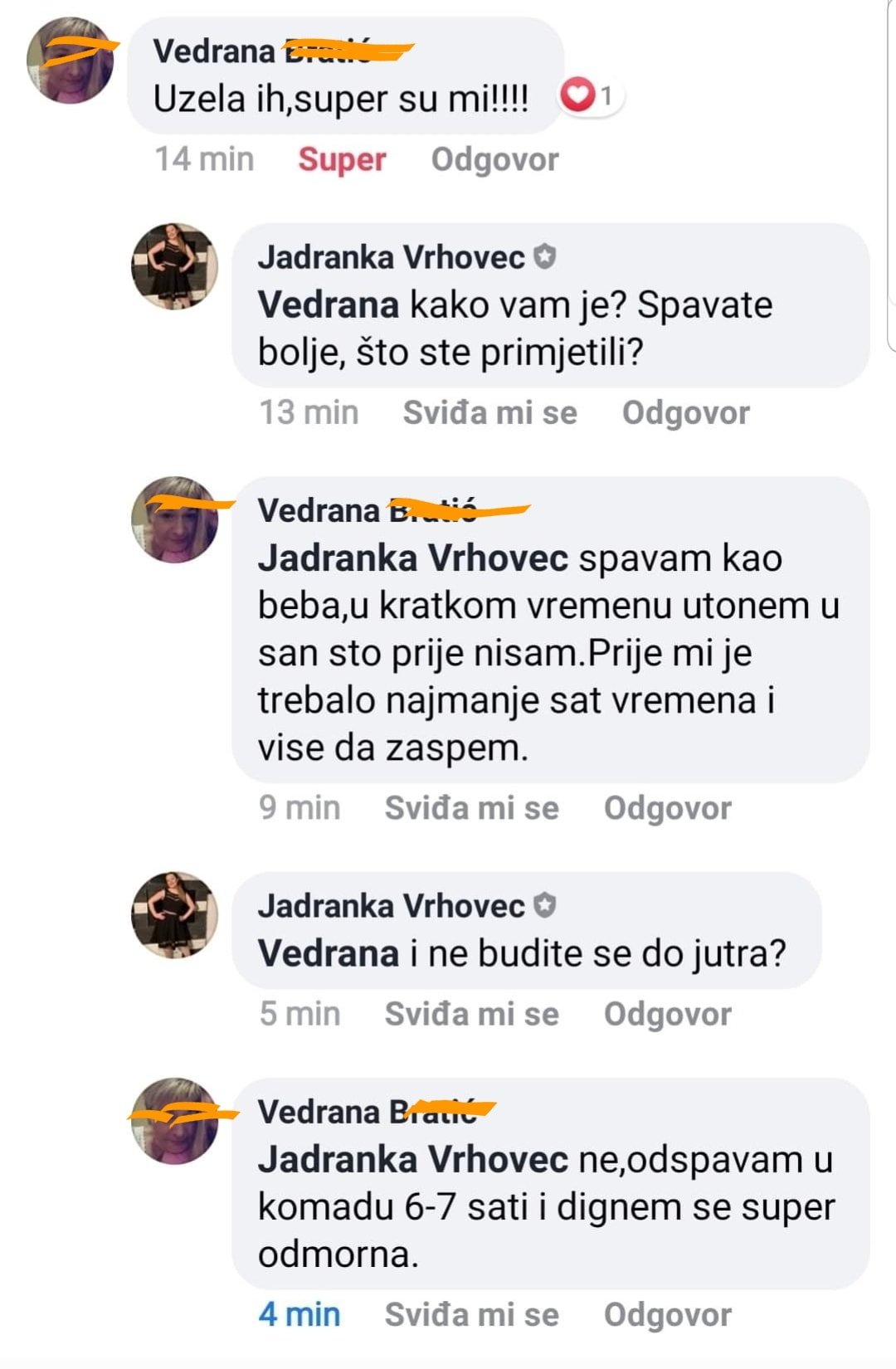The width and height of the screenshot is (896, 1369).
Task: Like Vedrana's 'spavam kao beba' reply
Action: coord(471,808)
